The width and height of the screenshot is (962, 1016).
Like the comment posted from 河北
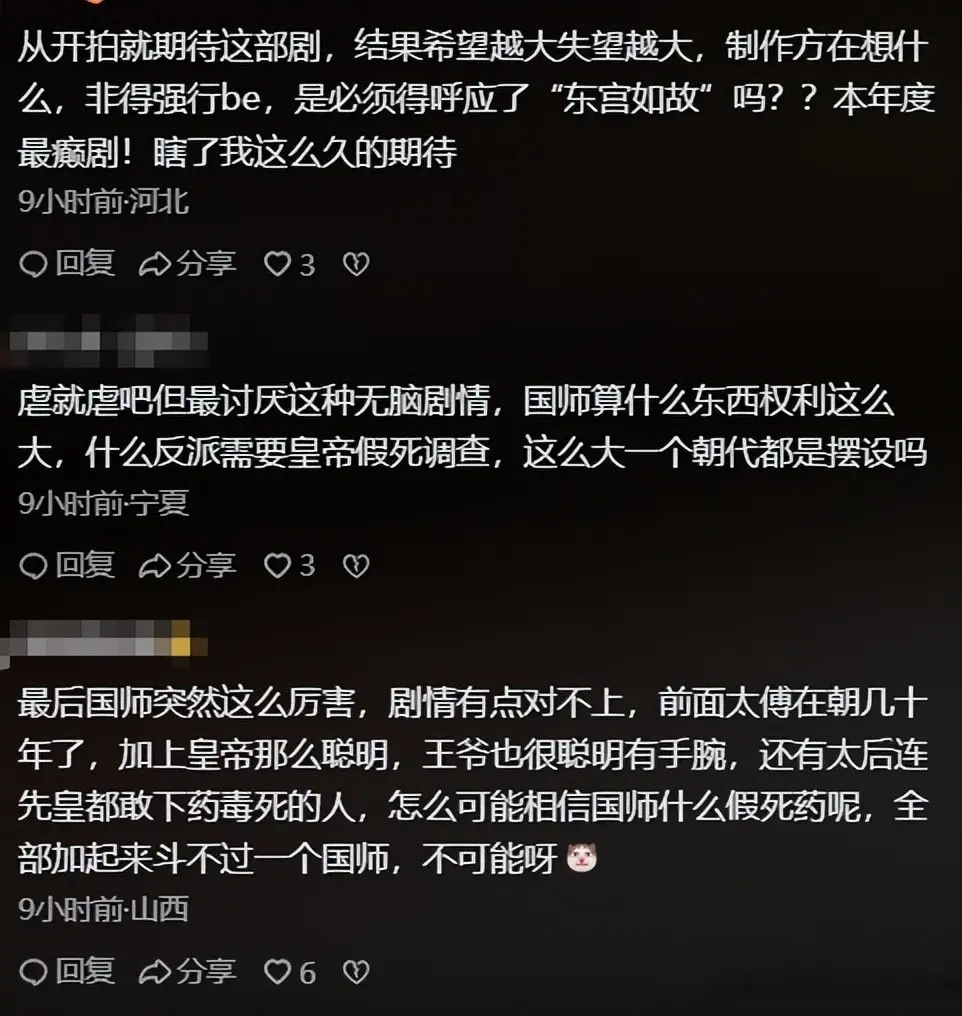tap(277, 264)
